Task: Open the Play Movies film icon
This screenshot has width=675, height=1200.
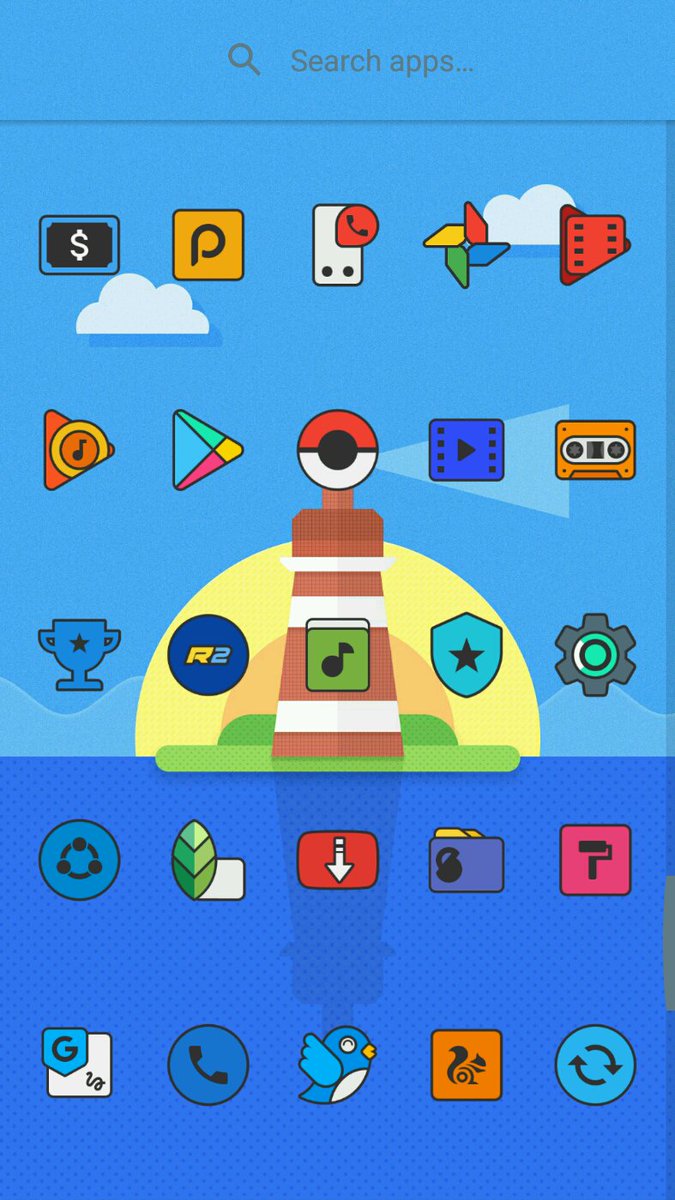Action: [x=594, y=244]
